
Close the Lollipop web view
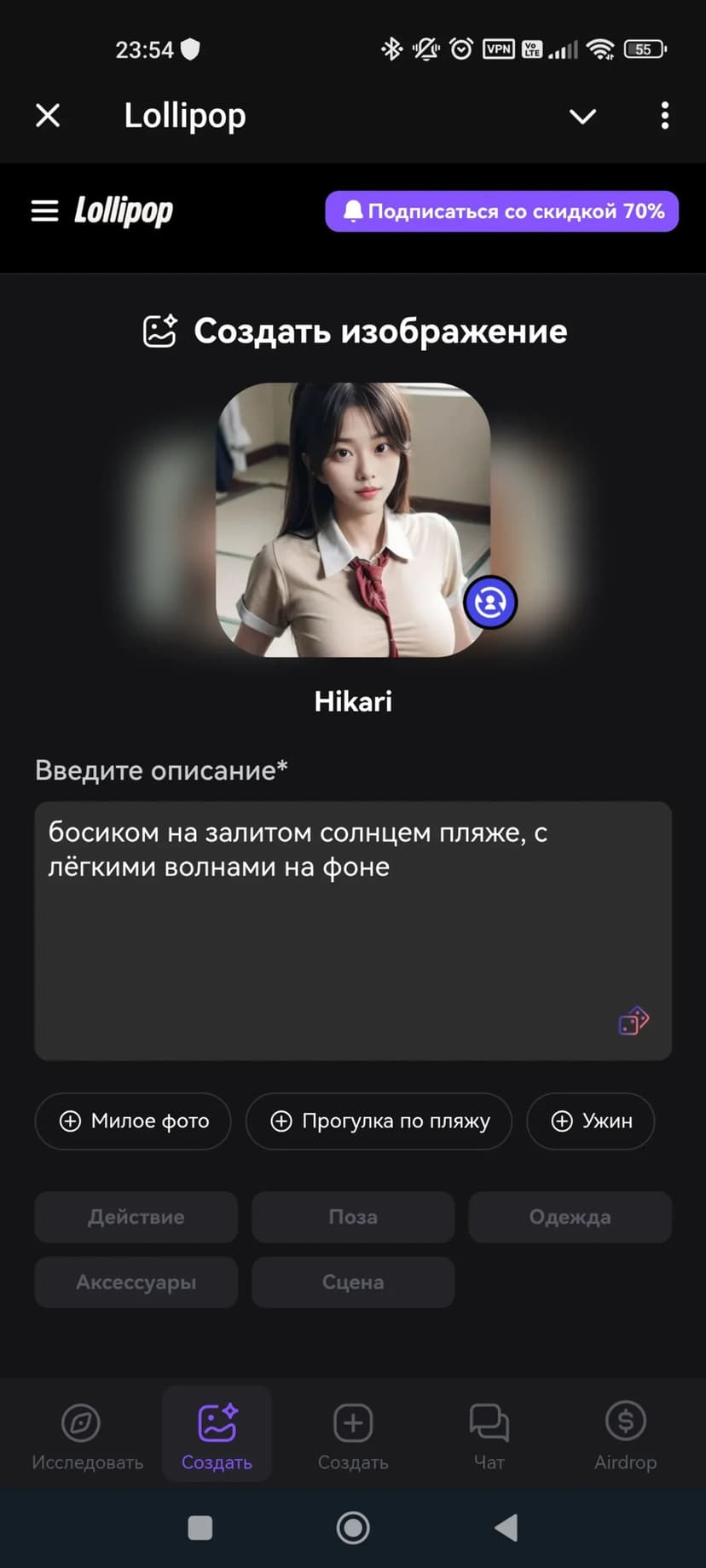(x=48, y=115)
